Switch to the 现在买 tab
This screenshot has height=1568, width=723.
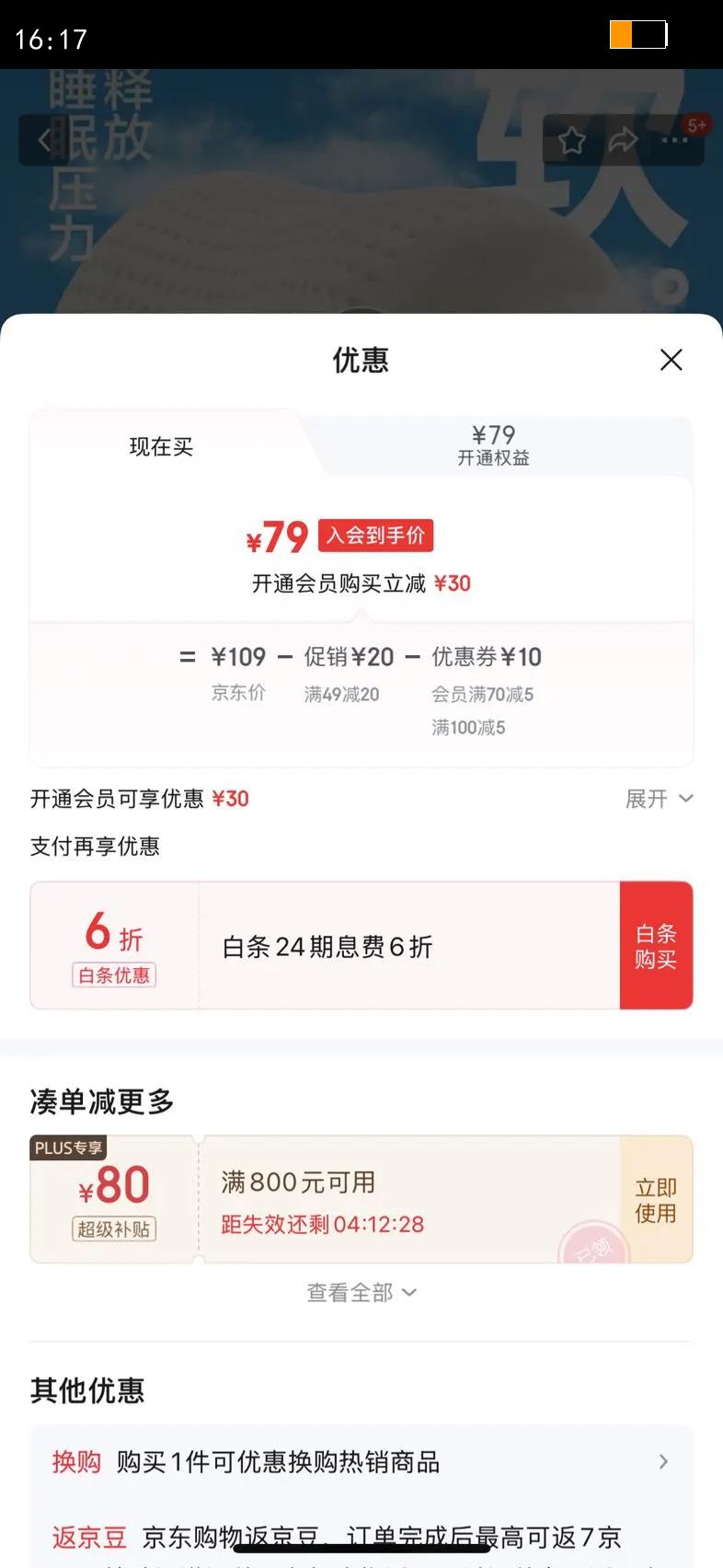pos(162,446)
